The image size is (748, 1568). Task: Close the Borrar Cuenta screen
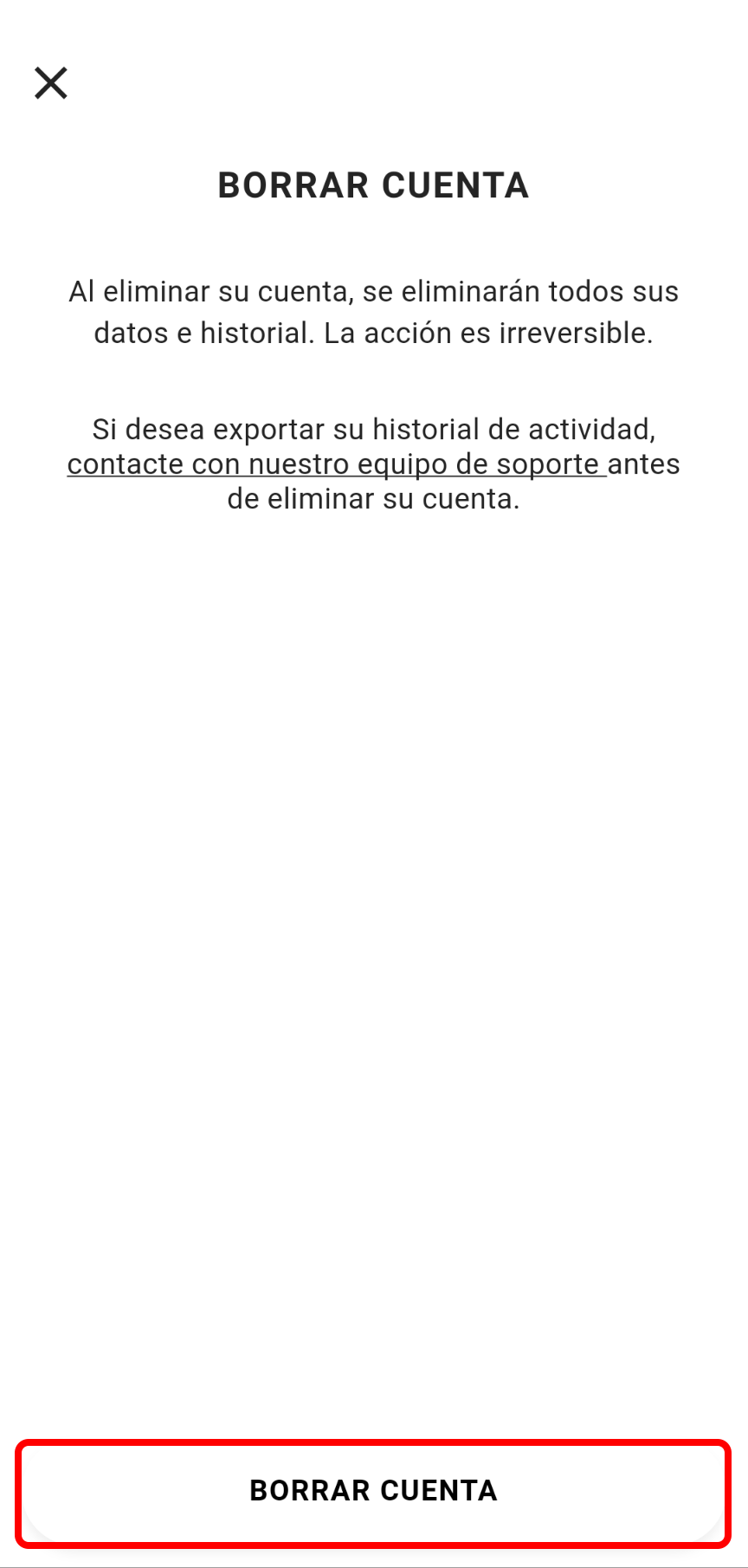(51, 83)
